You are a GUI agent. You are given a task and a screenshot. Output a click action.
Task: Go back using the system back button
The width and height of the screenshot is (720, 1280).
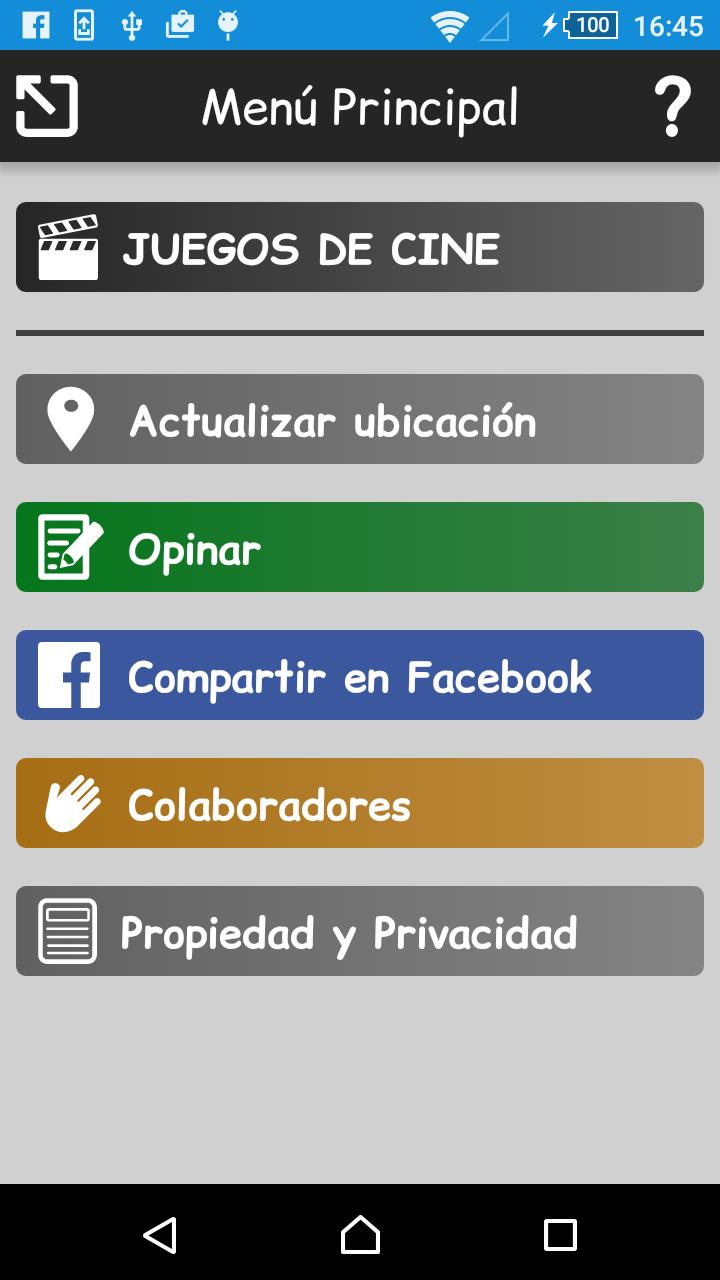coord(160,1234)
